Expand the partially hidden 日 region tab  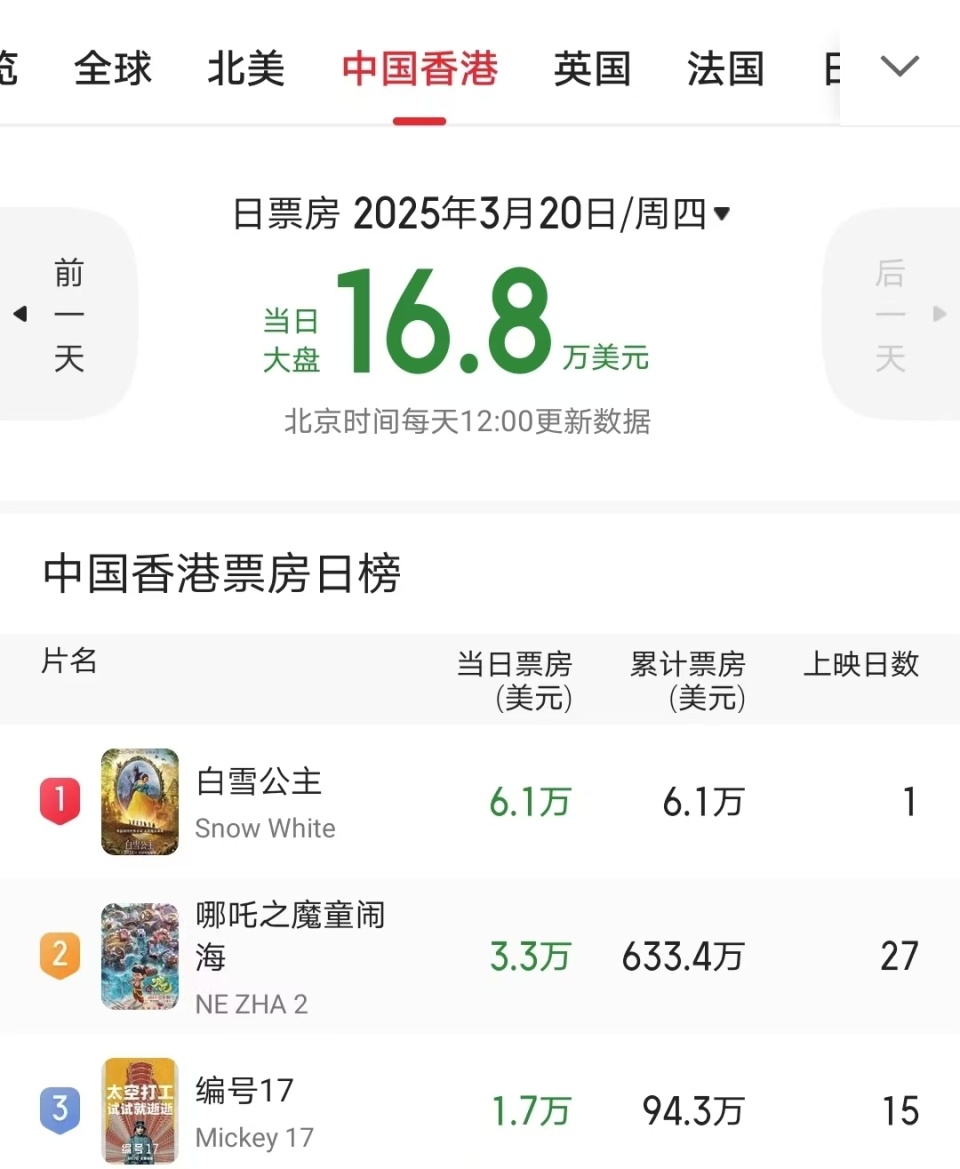click(x=833, y=70)
